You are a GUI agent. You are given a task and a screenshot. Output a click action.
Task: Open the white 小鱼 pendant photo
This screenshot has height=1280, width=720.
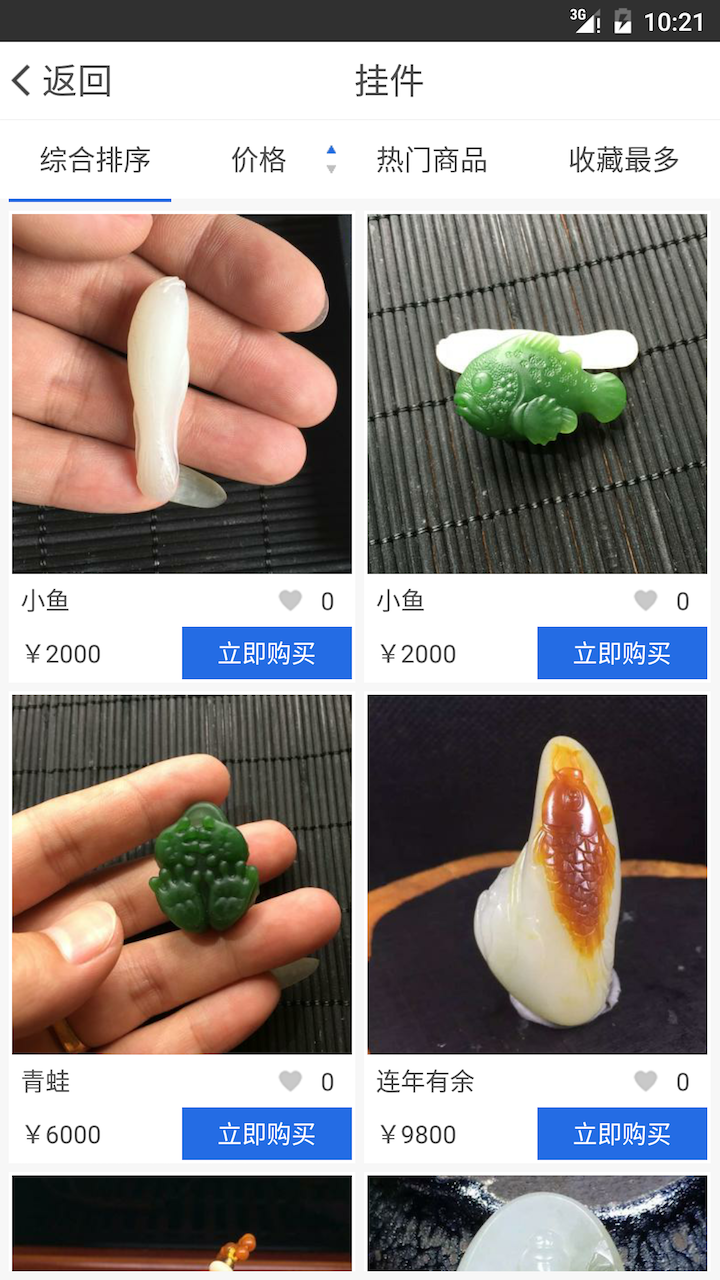click(182, 393)
